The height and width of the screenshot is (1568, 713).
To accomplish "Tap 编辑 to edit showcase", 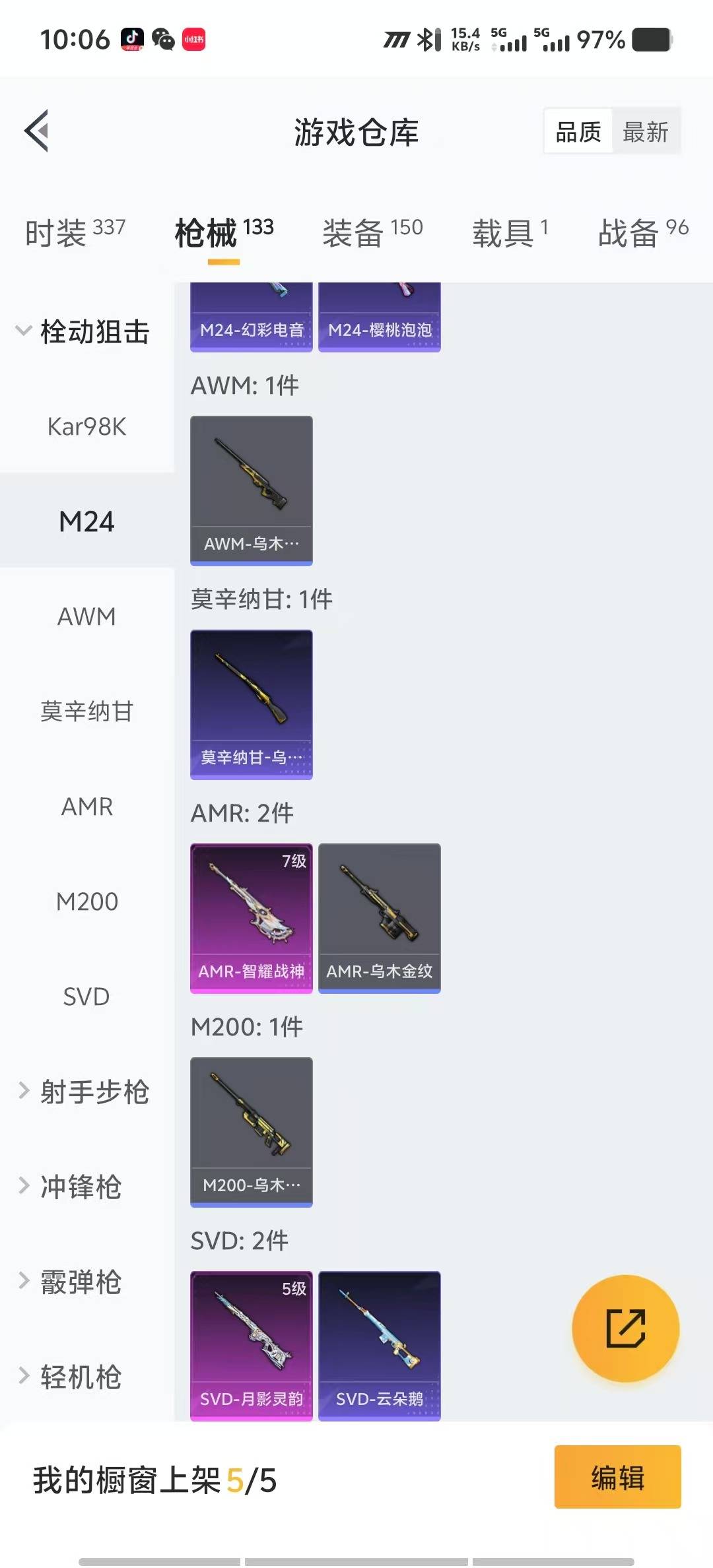I will [x=617, y=1477].
